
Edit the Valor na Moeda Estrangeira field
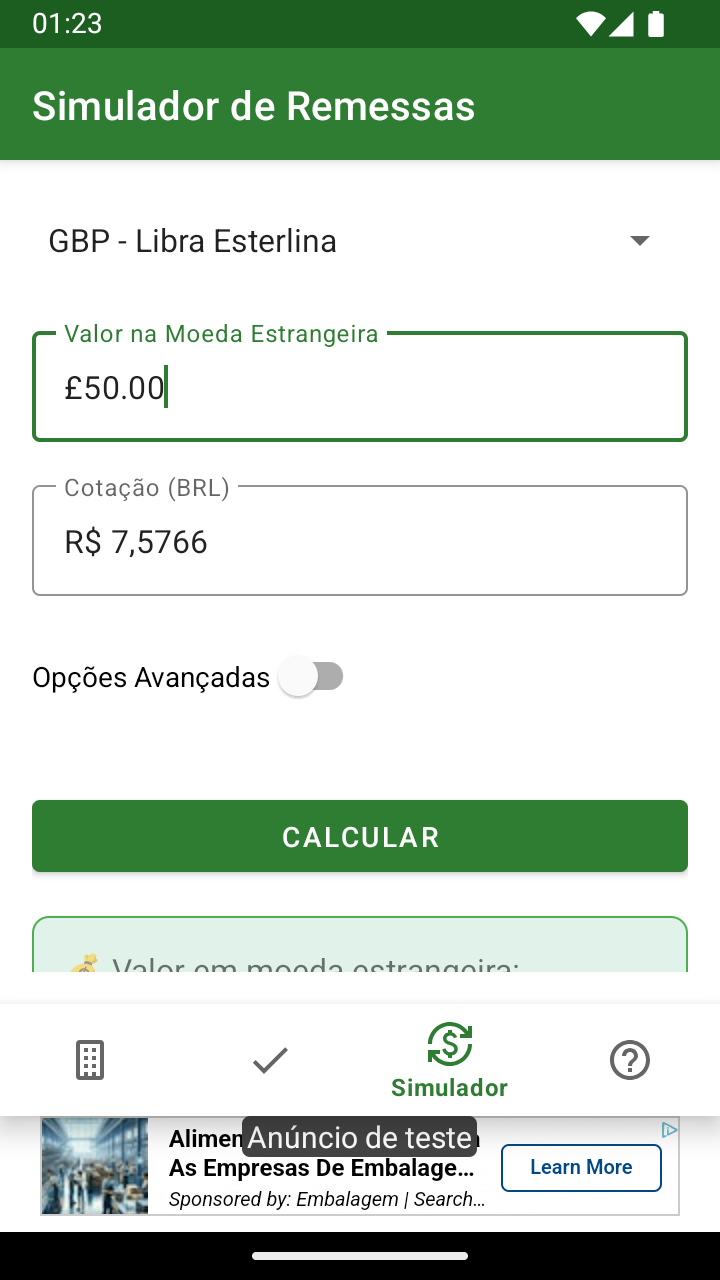(360, 386)
